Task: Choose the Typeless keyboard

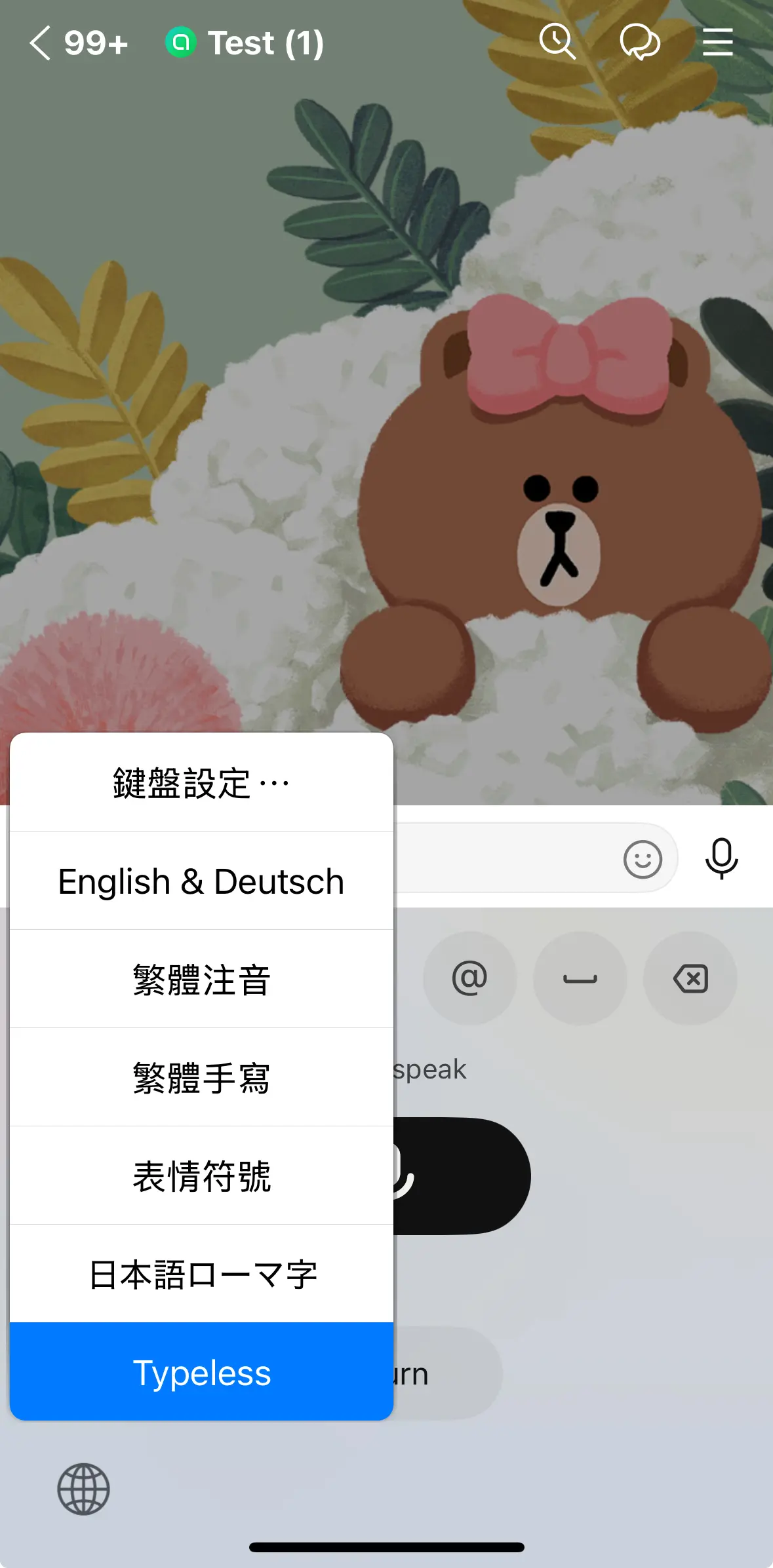Action: click(x=201, y=1372)
